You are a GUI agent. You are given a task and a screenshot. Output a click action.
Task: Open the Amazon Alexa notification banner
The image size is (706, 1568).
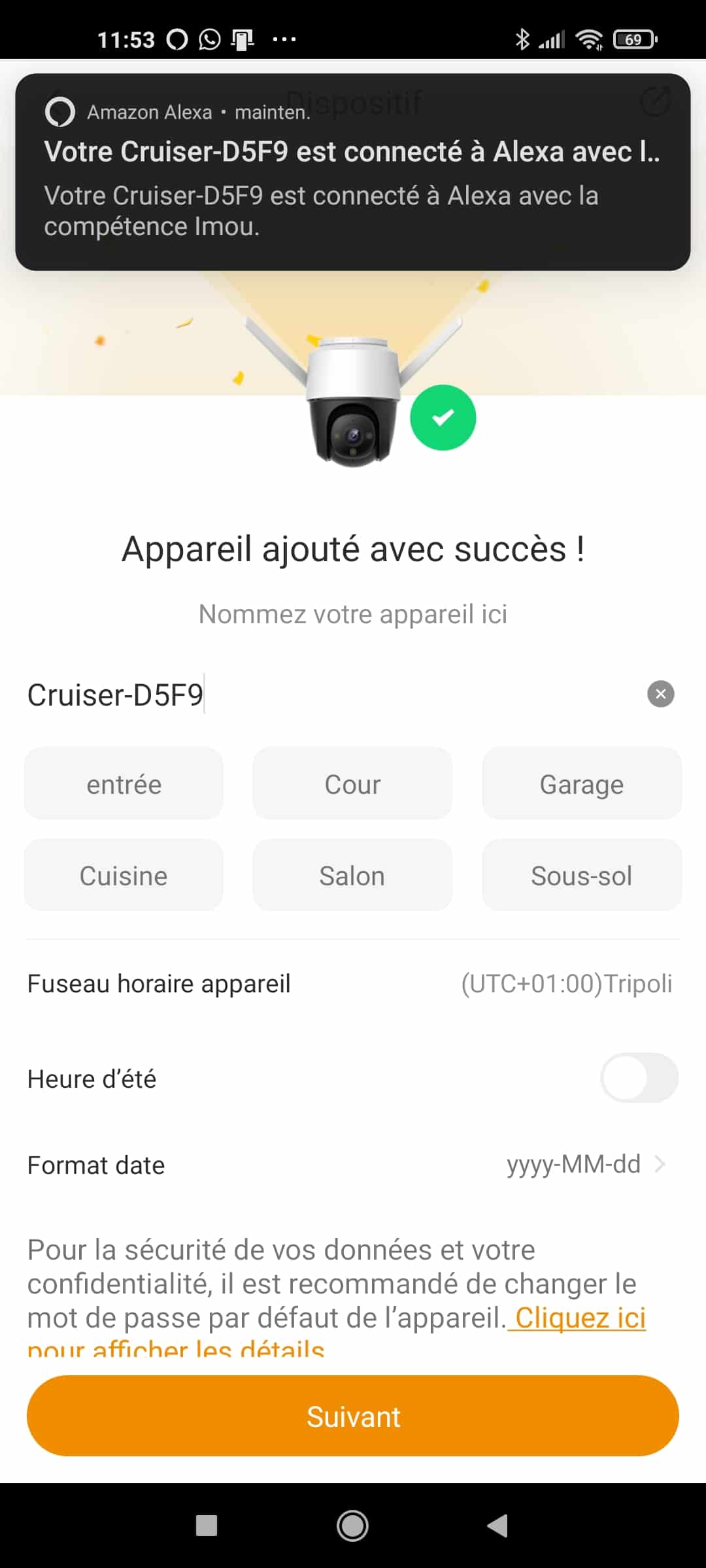(353, 172)
